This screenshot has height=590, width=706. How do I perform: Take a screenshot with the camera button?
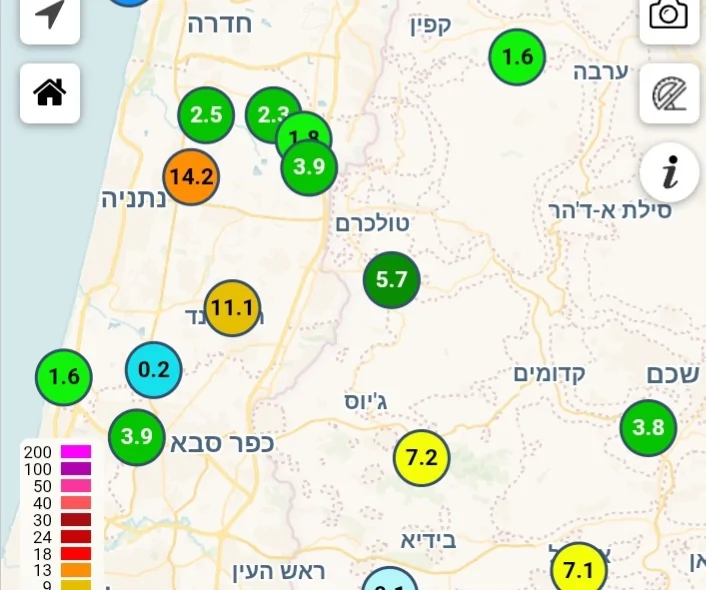point(669,16)
